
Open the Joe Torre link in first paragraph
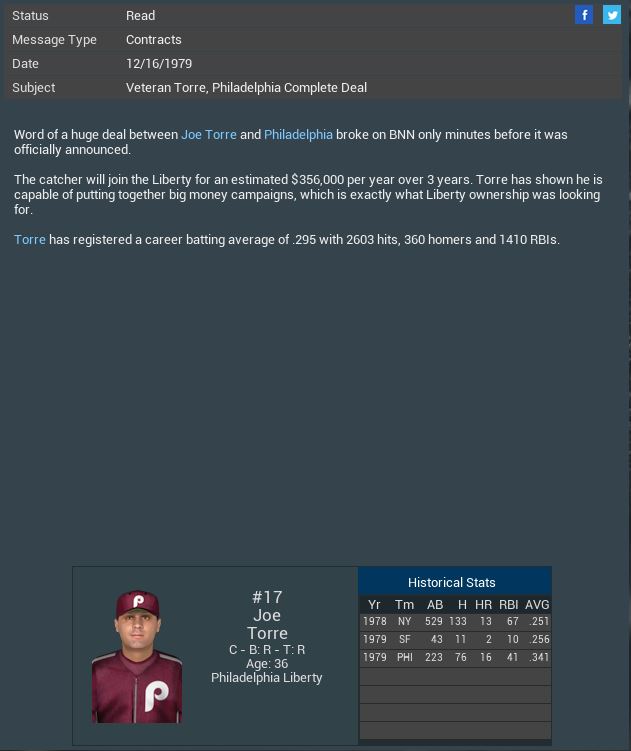208,134
